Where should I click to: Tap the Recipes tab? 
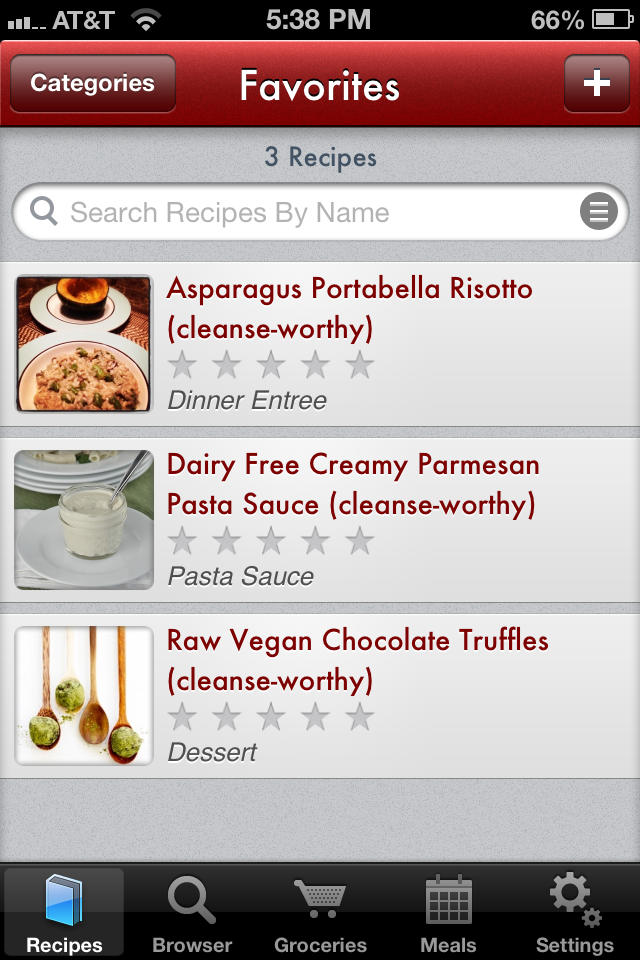[64, 914]
